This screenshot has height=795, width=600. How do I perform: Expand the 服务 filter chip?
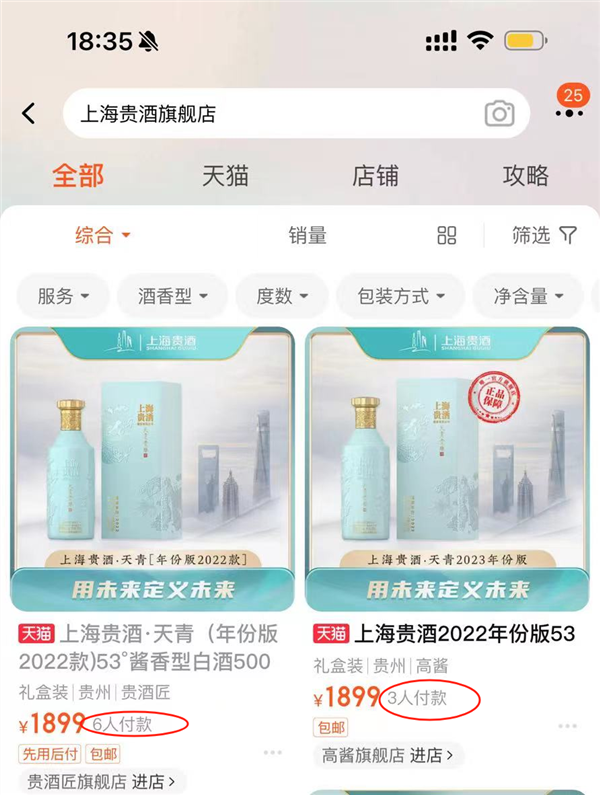[63, 296]
